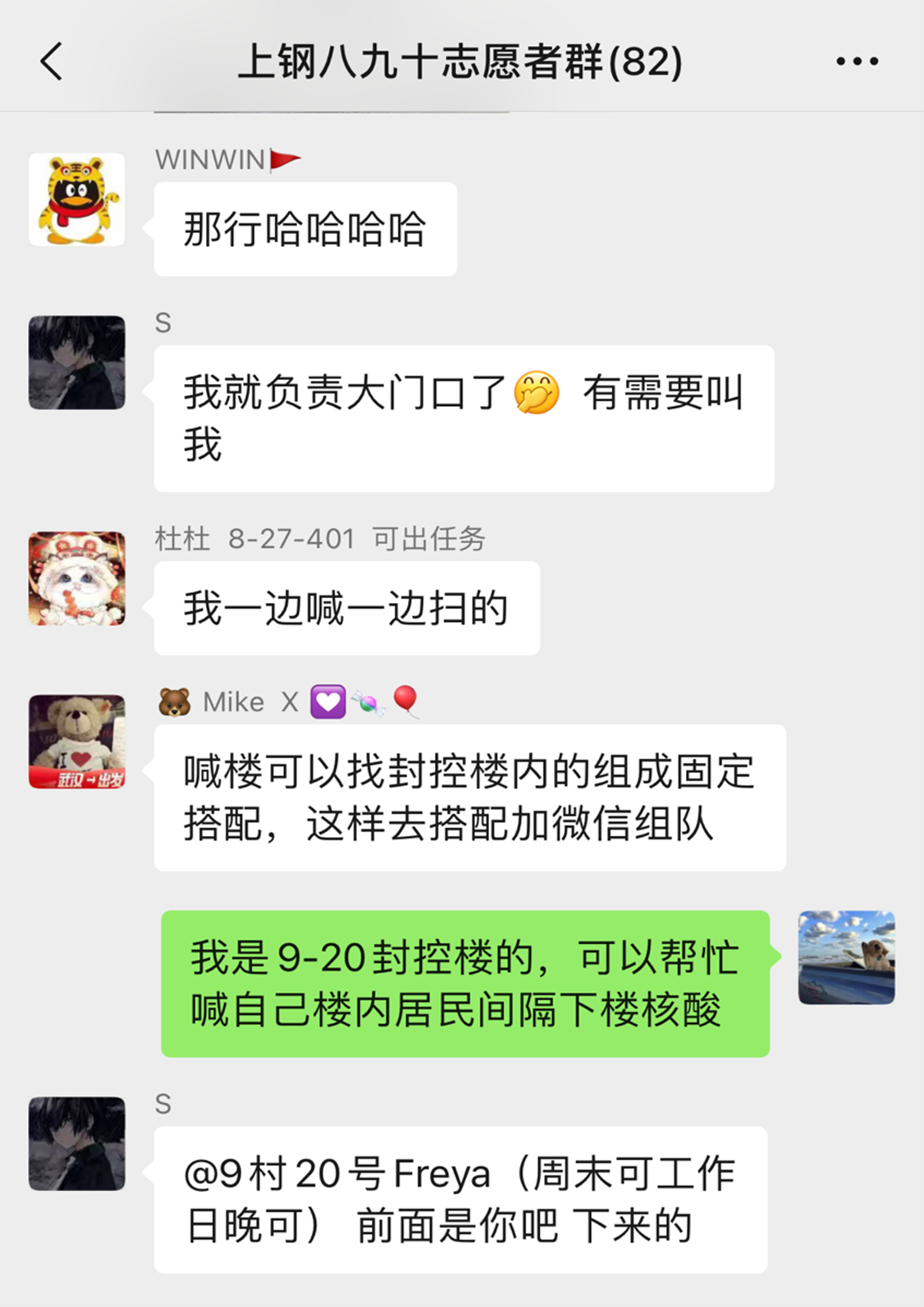924x1307 pixels.
Task: Click nickname S above the last message
Action: pos(162,1104)
